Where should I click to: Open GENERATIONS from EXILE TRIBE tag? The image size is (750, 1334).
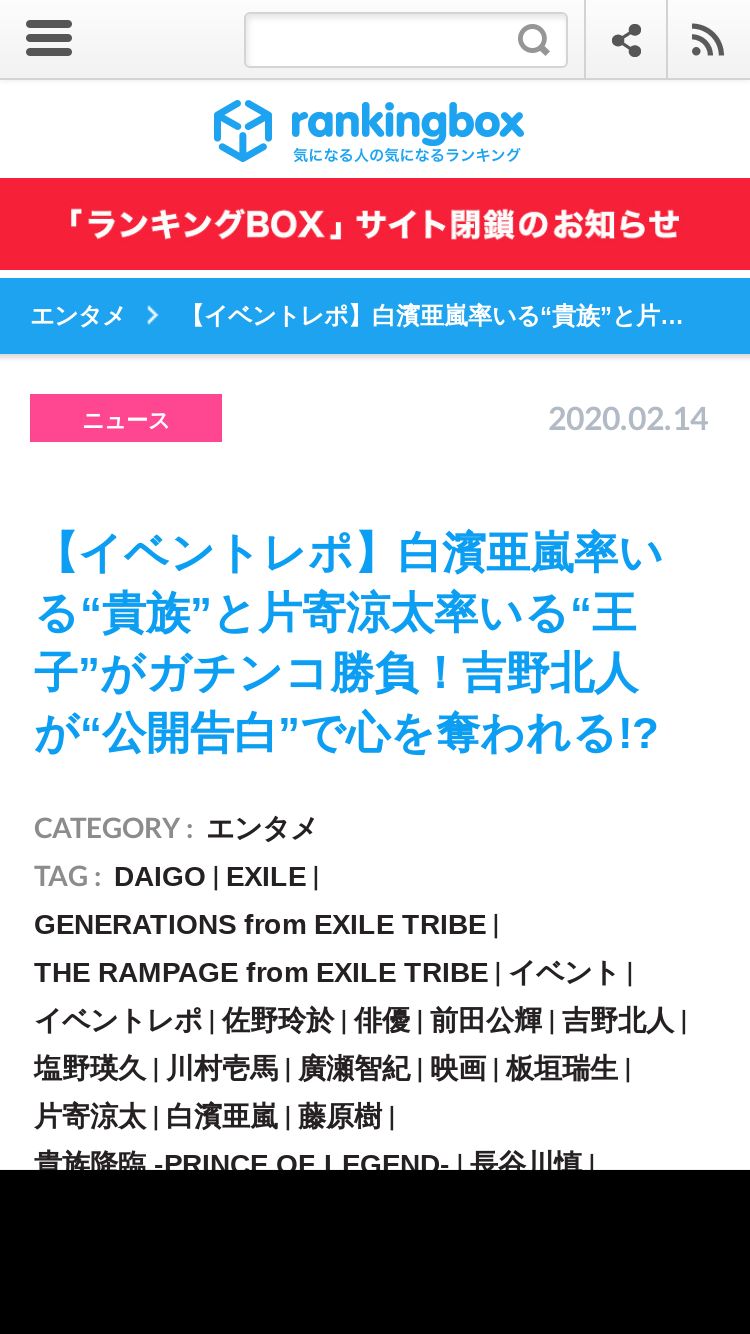pyautogui.click(x=260, y=924)
